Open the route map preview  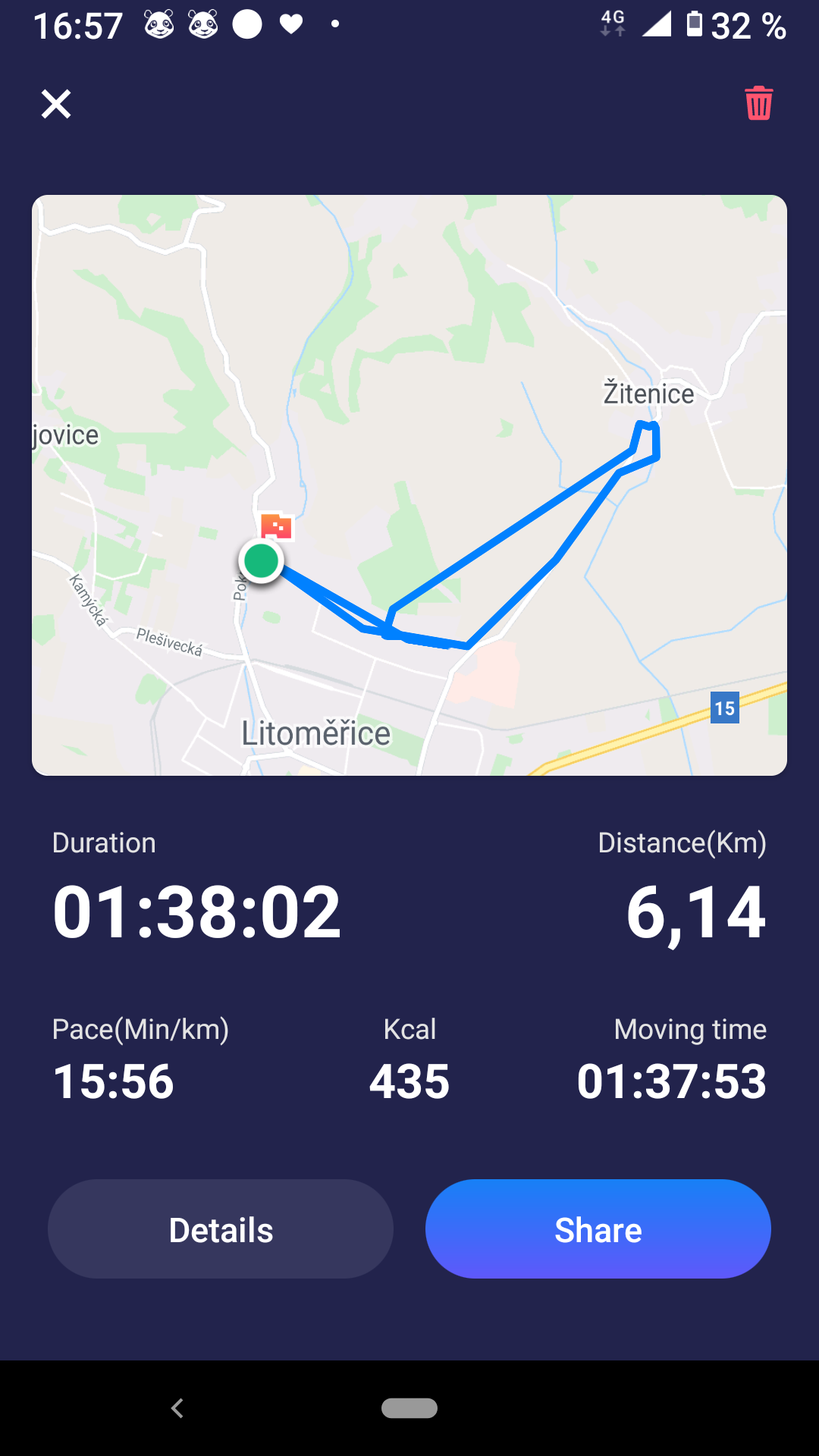409,485
